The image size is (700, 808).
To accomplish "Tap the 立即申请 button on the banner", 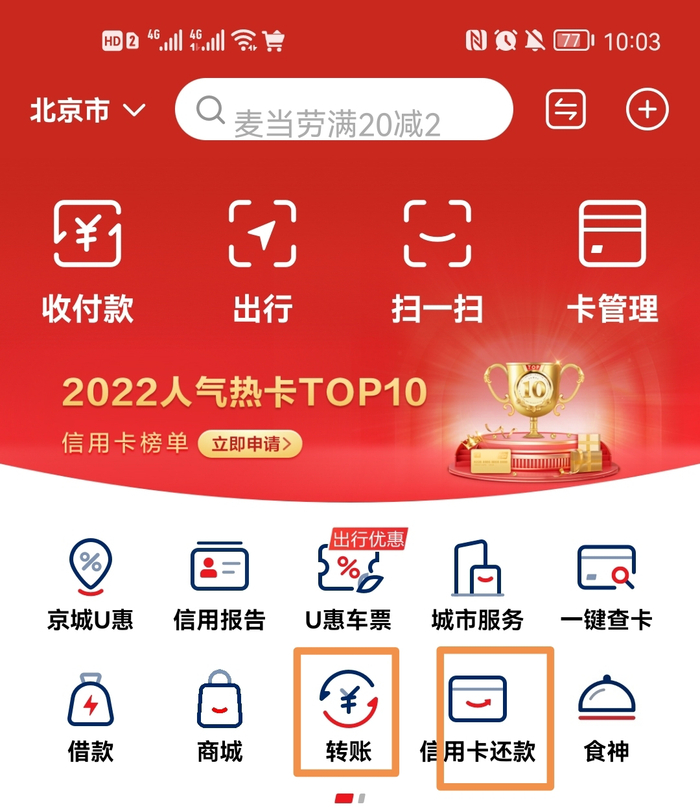I will click(x=250, y=444).
